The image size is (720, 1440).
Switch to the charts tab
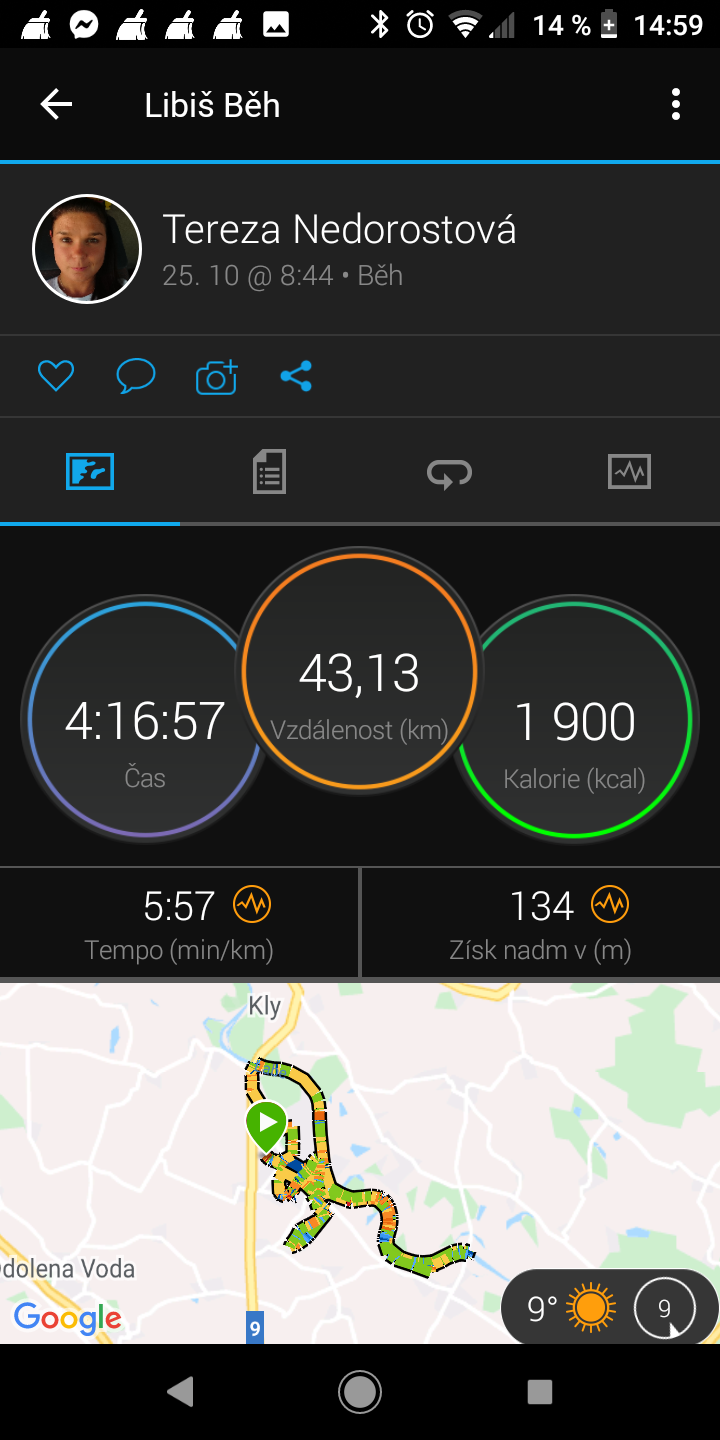coord(629,471)
